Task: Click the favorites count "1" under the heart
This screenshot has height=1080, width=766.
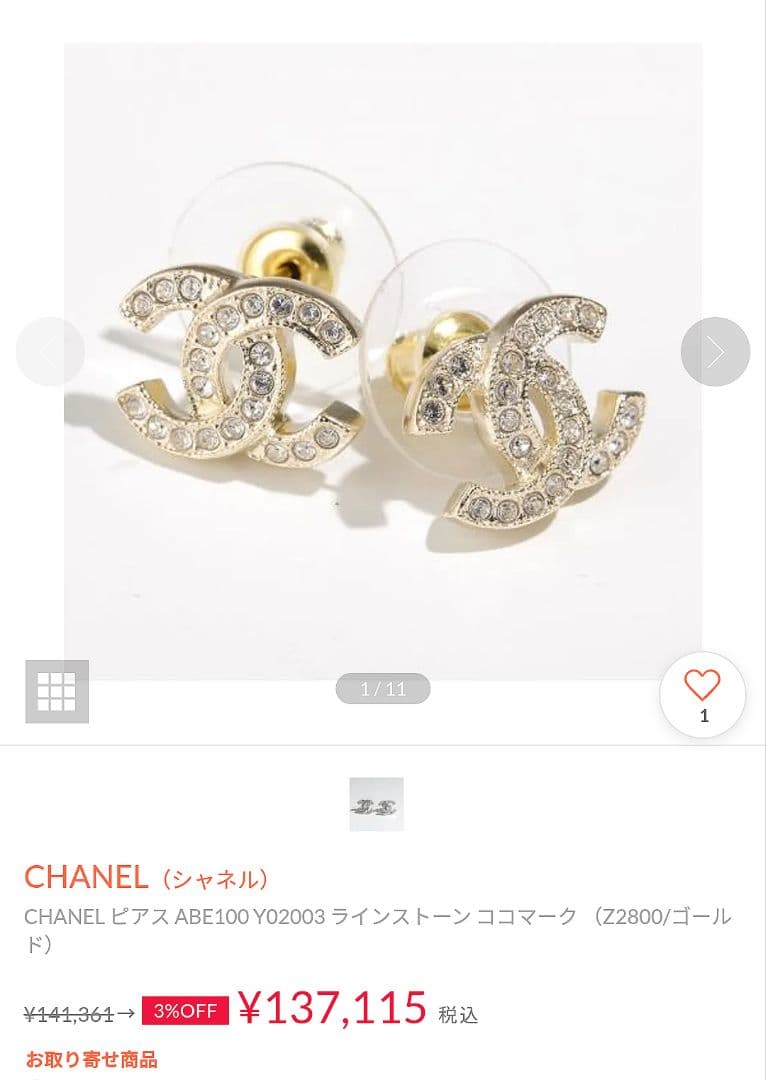Action: (703, 716)
